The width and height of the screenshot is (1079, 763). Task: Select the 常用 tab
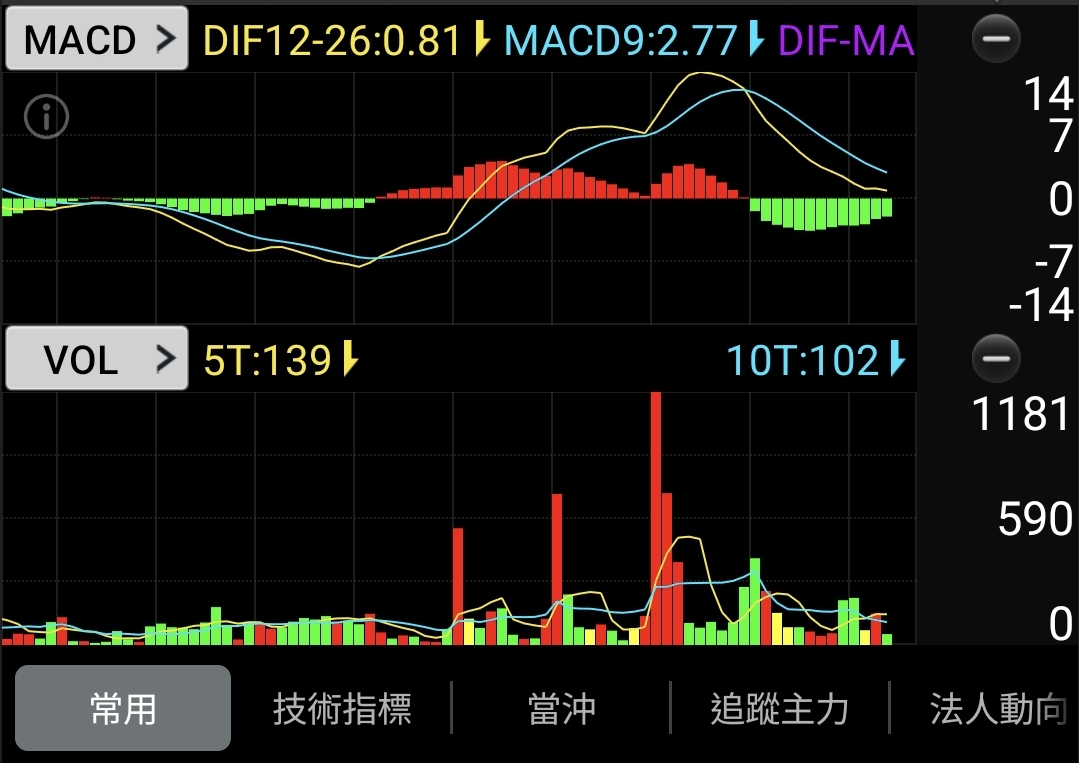tap(123, 709)
